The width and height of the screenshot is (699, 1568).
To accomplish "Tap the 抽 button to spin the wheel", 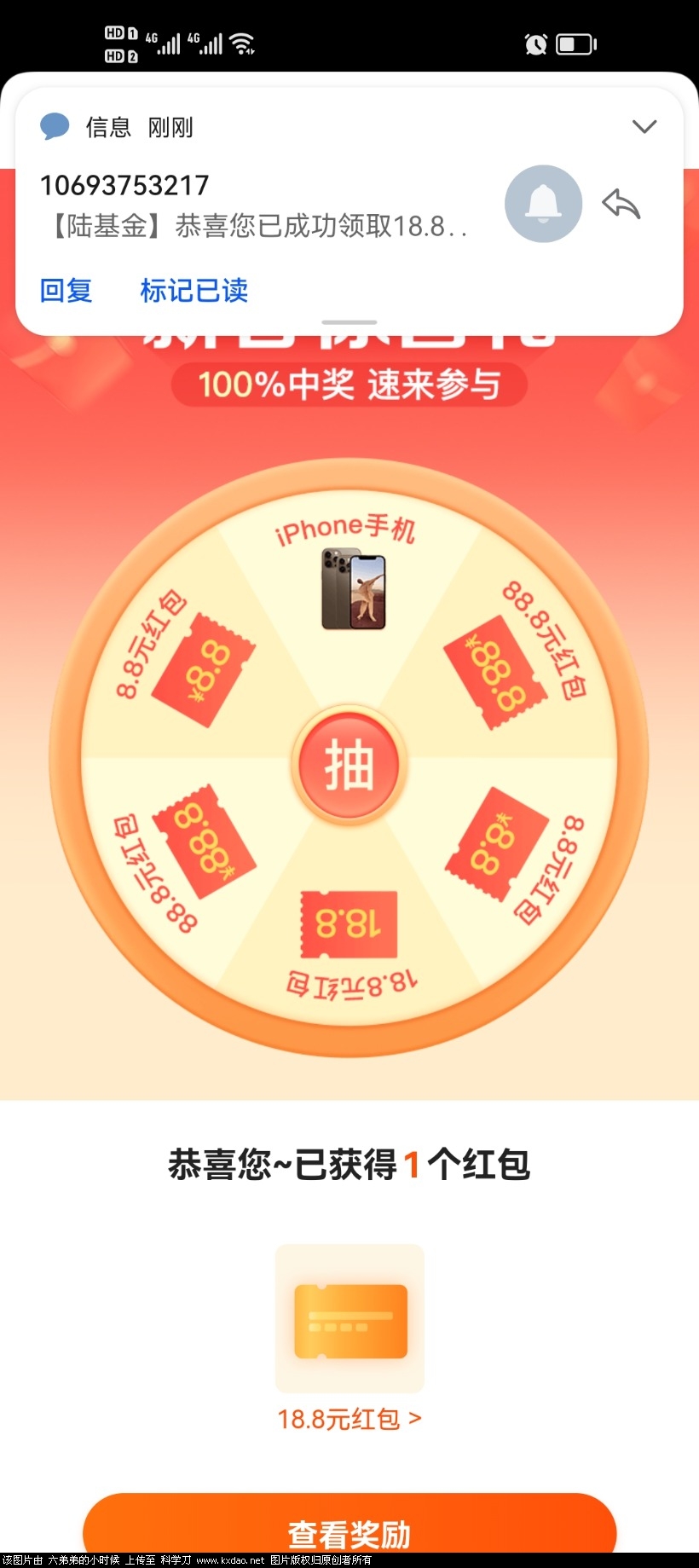I will [349, 764].
